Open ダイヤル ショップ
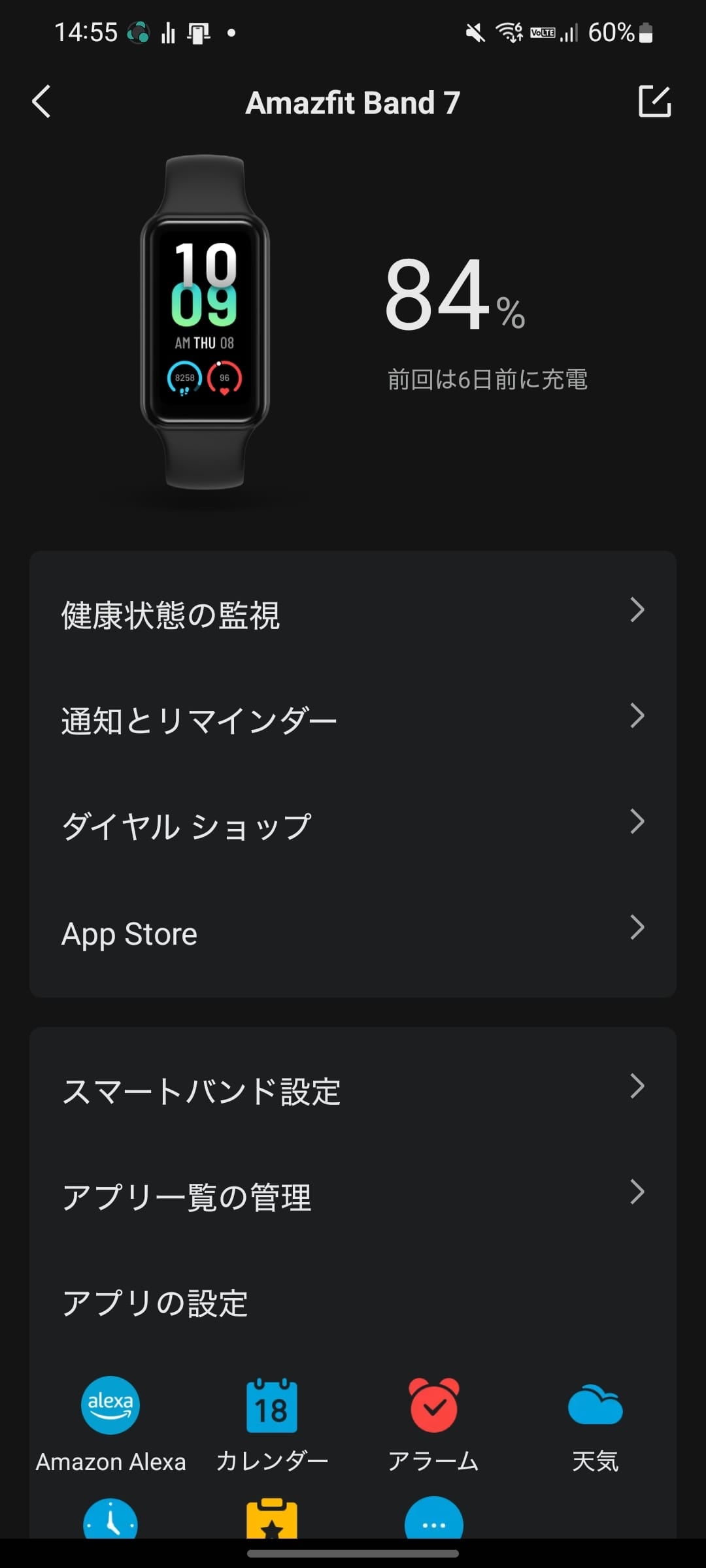This screenshot has width=706, height=1568. pos(353,826)
